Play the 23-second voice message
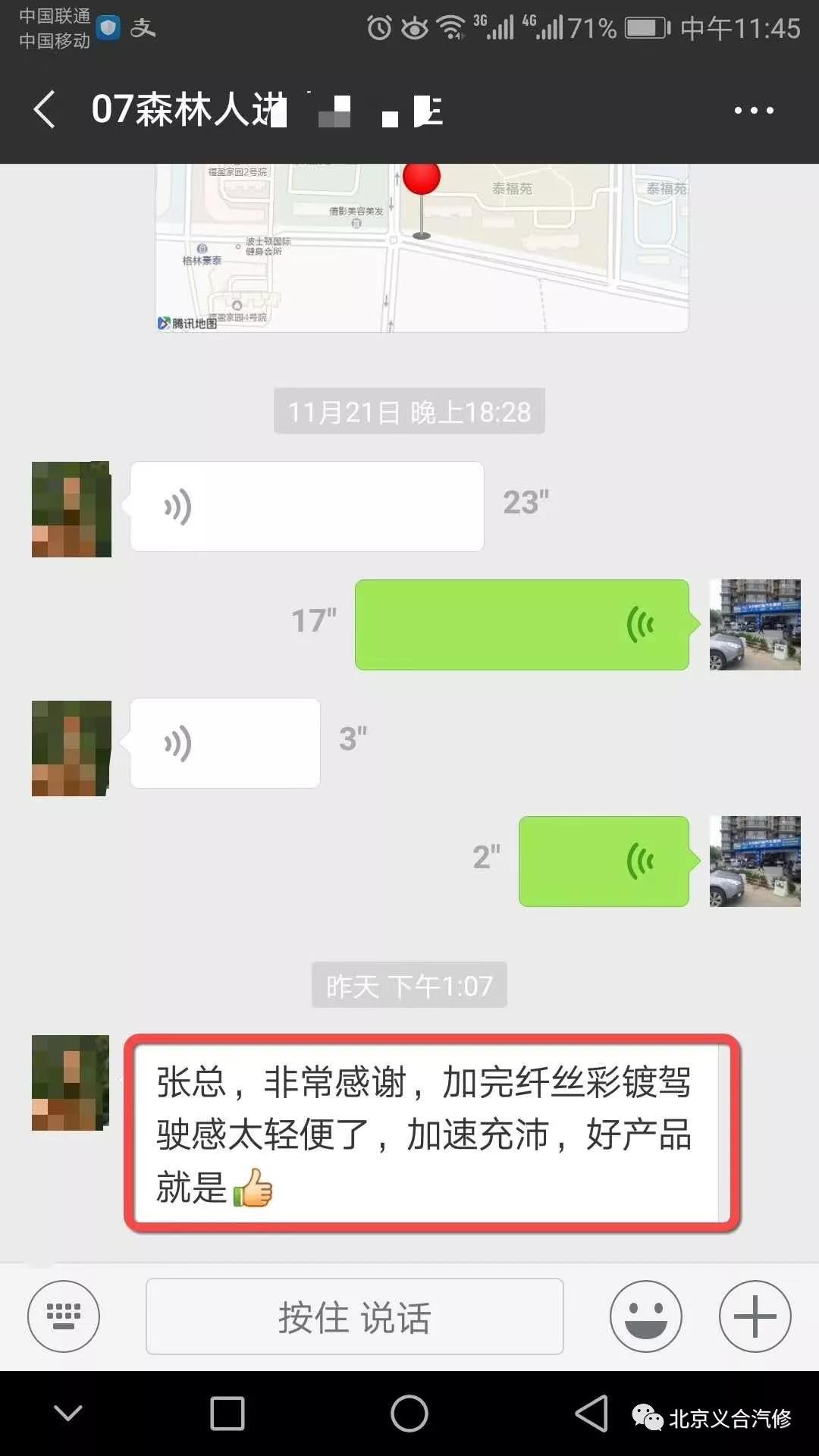 (x=306, y=507)
